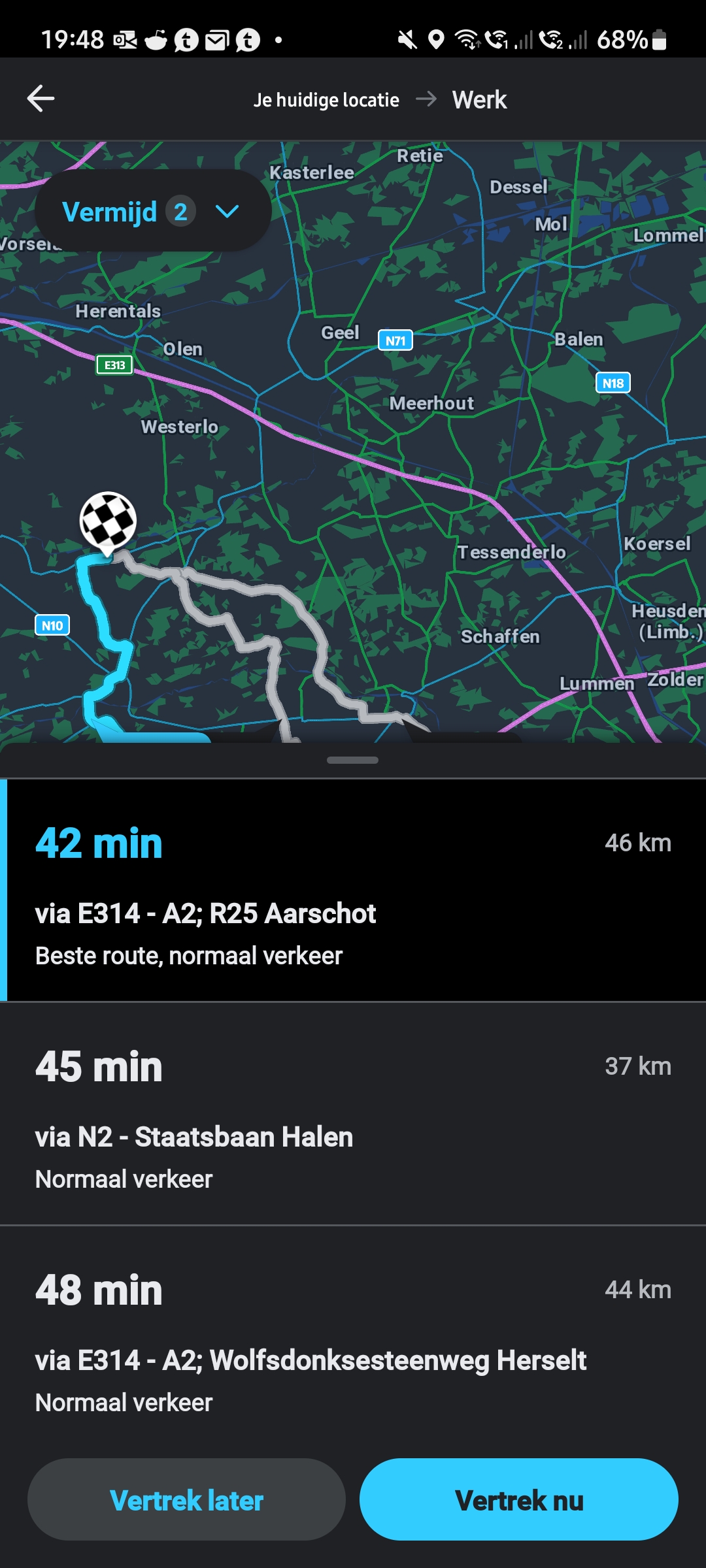Start navigation with Vertrek nu
Viewport: 706px width, 1568px height.
click(519, 1500)
